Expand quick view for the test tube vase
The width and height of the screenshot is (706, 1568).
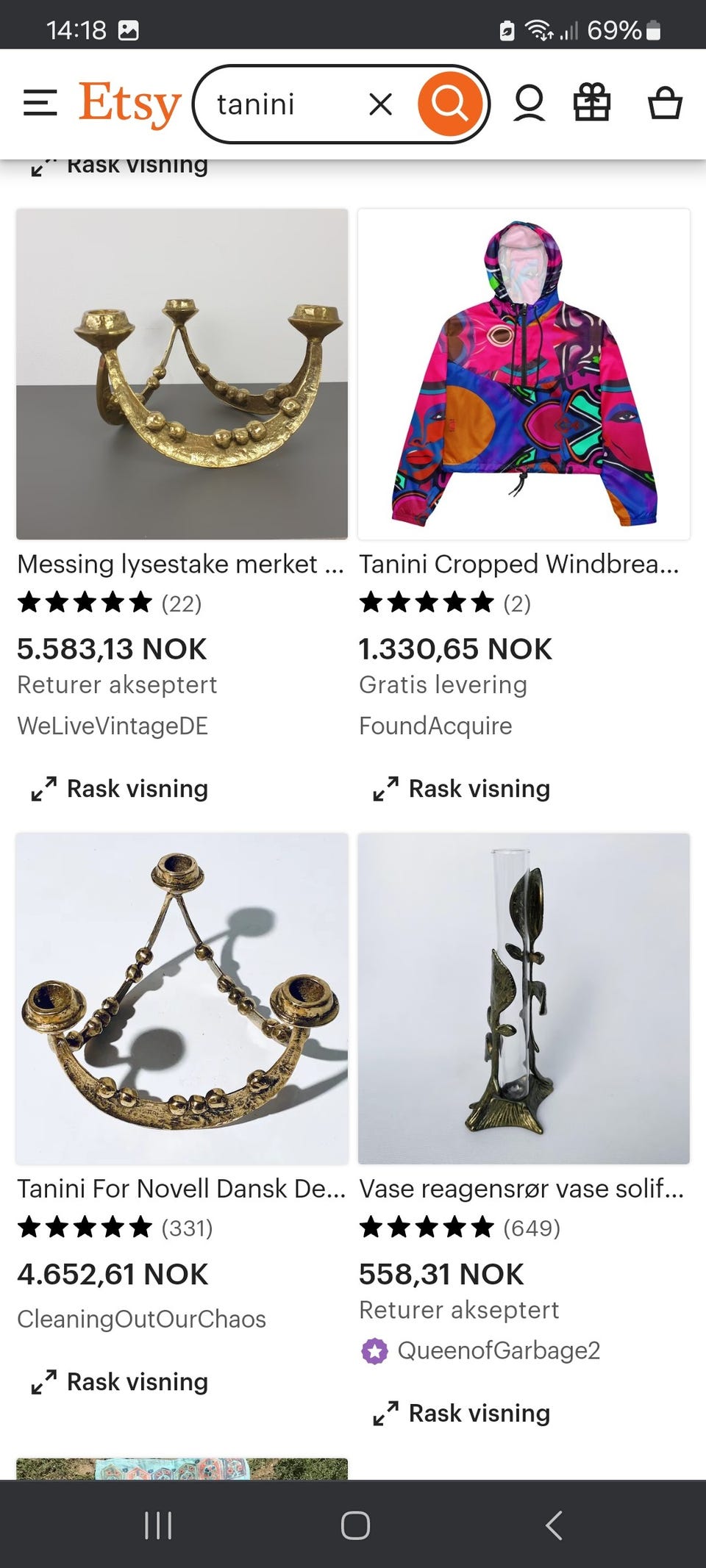pos(460,1412)
